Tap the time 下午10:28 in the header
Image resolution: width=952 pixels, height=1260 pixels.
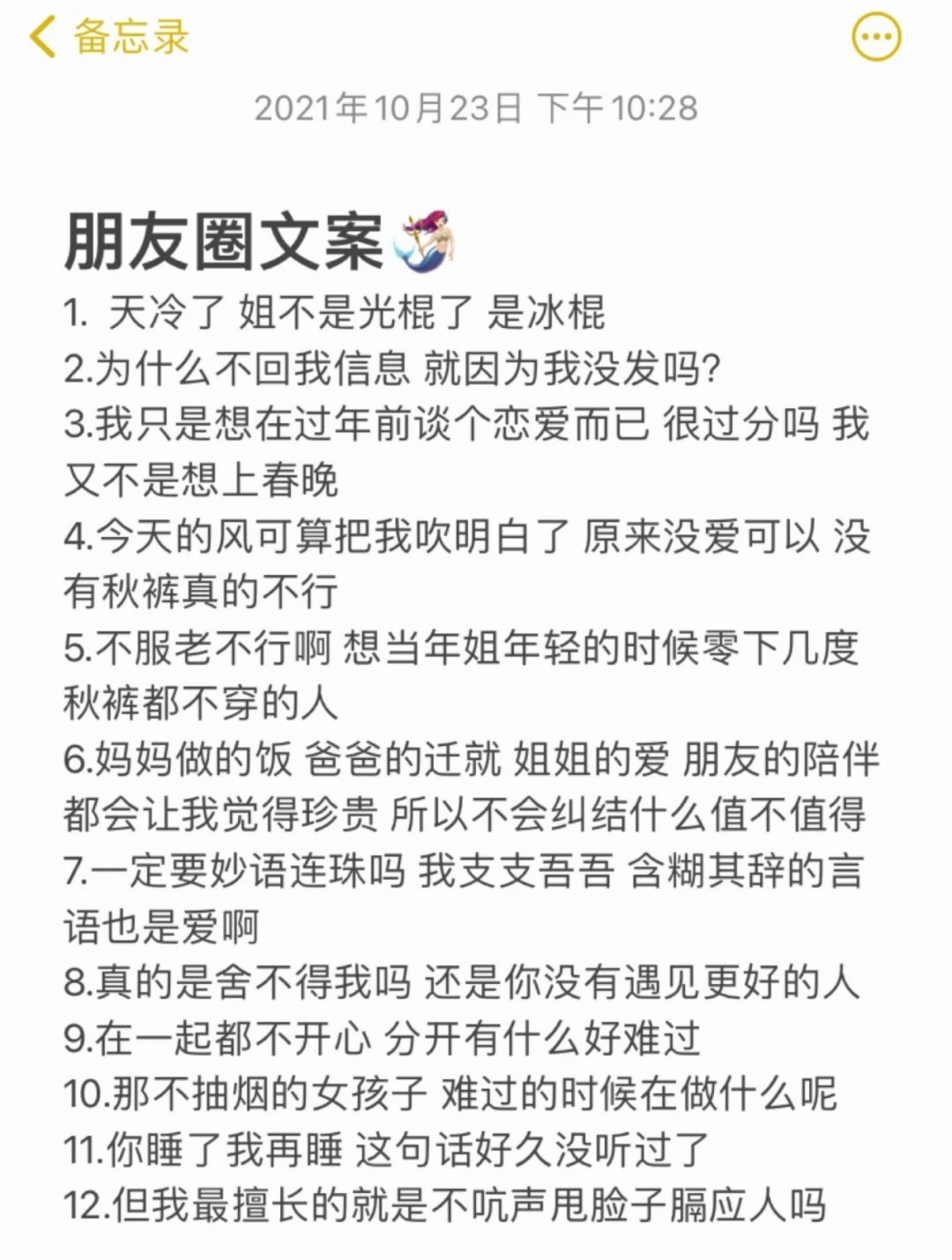617,108
